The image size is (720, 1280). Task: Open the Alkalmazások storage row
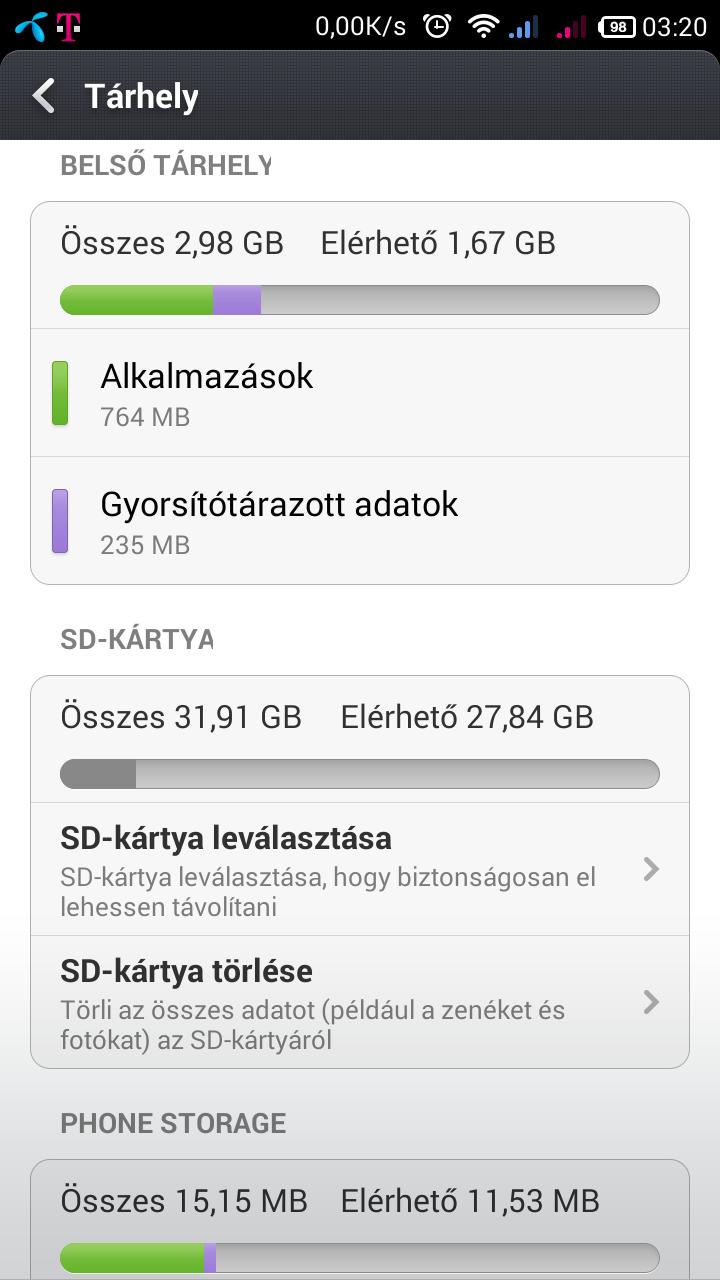[x=360, y=393]
